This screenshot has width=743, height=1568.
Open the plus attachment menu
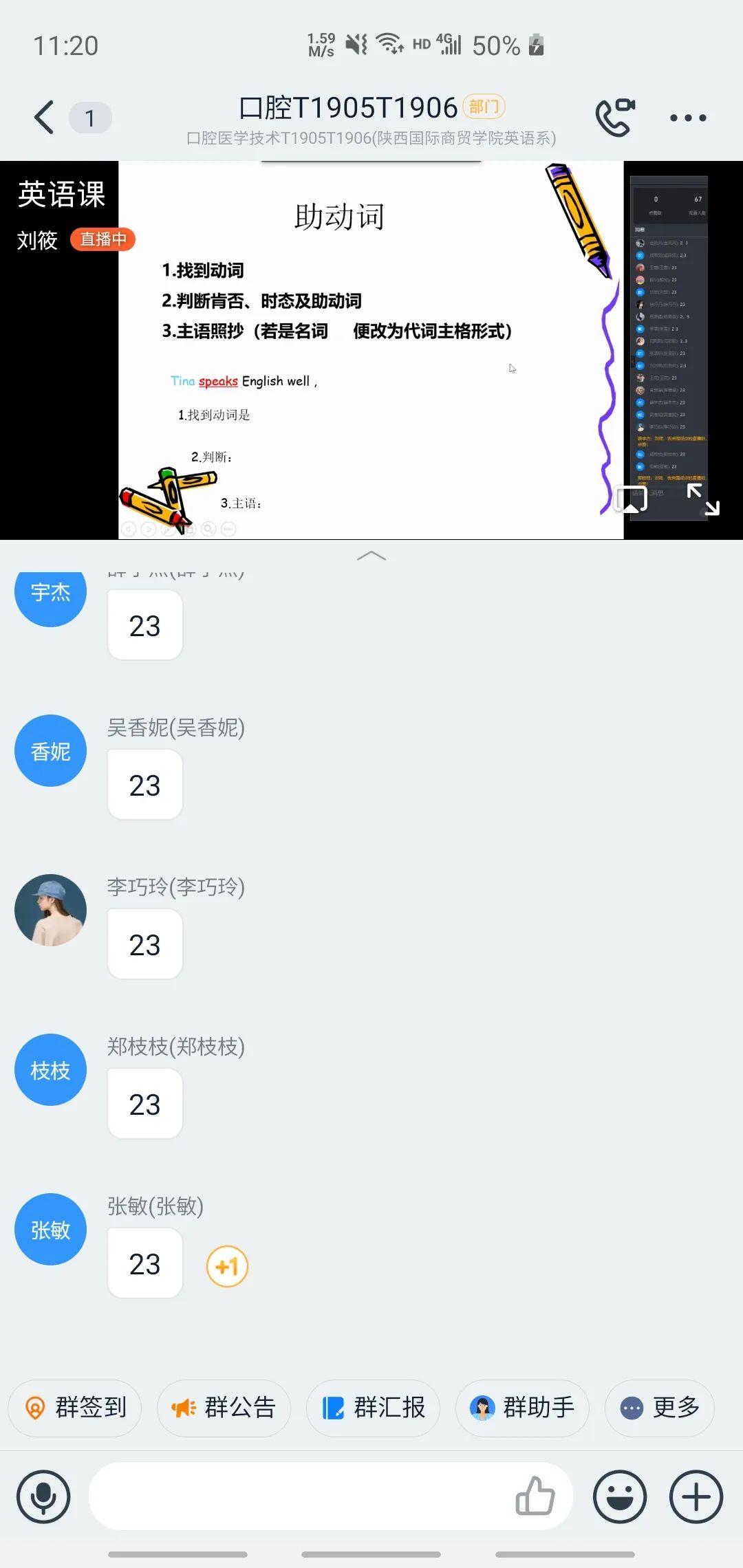point(696,1496)
